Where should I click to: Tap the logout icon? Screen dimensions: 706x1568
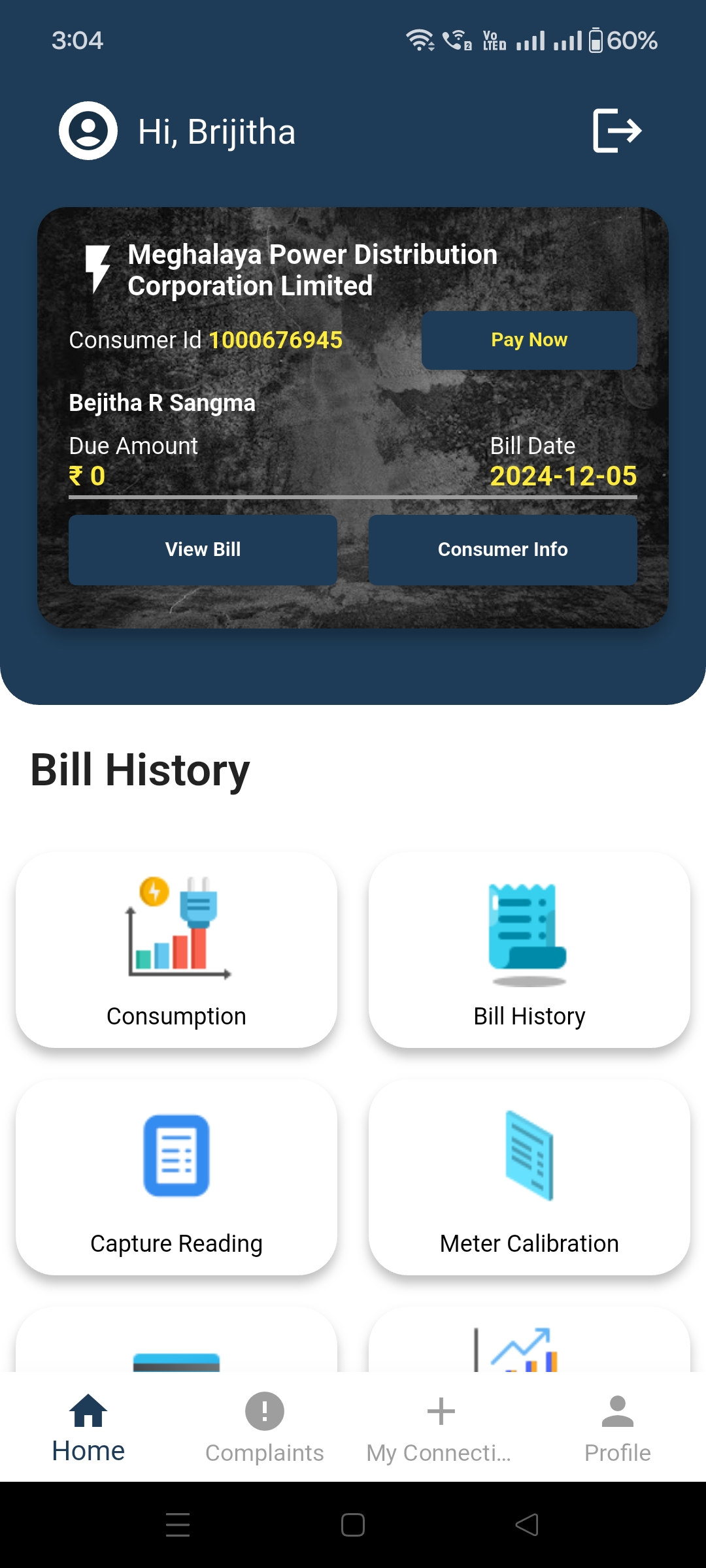point(616,131)
